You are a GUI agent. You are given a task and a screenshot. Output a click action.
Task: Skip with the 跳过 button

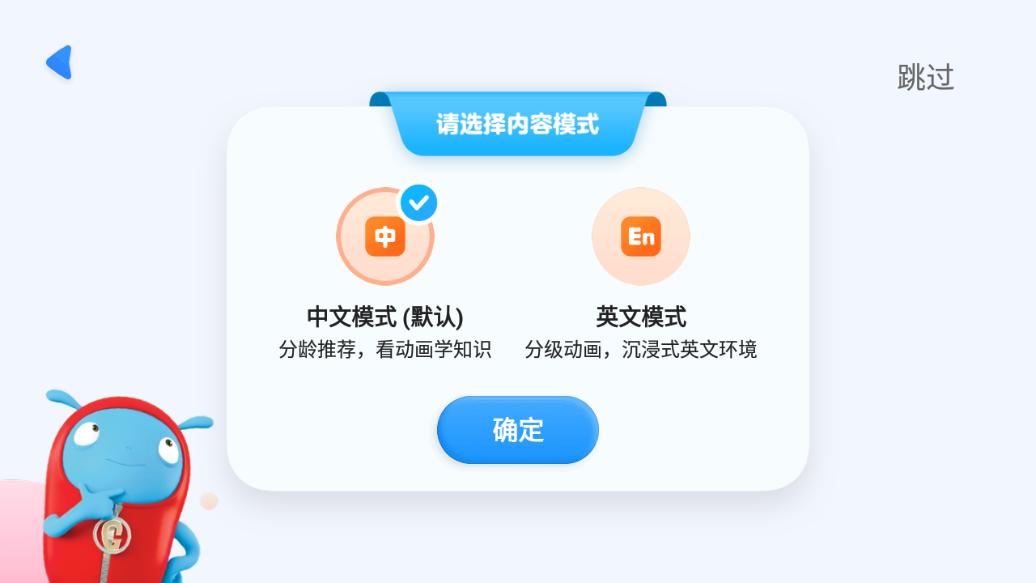(925, 77)
